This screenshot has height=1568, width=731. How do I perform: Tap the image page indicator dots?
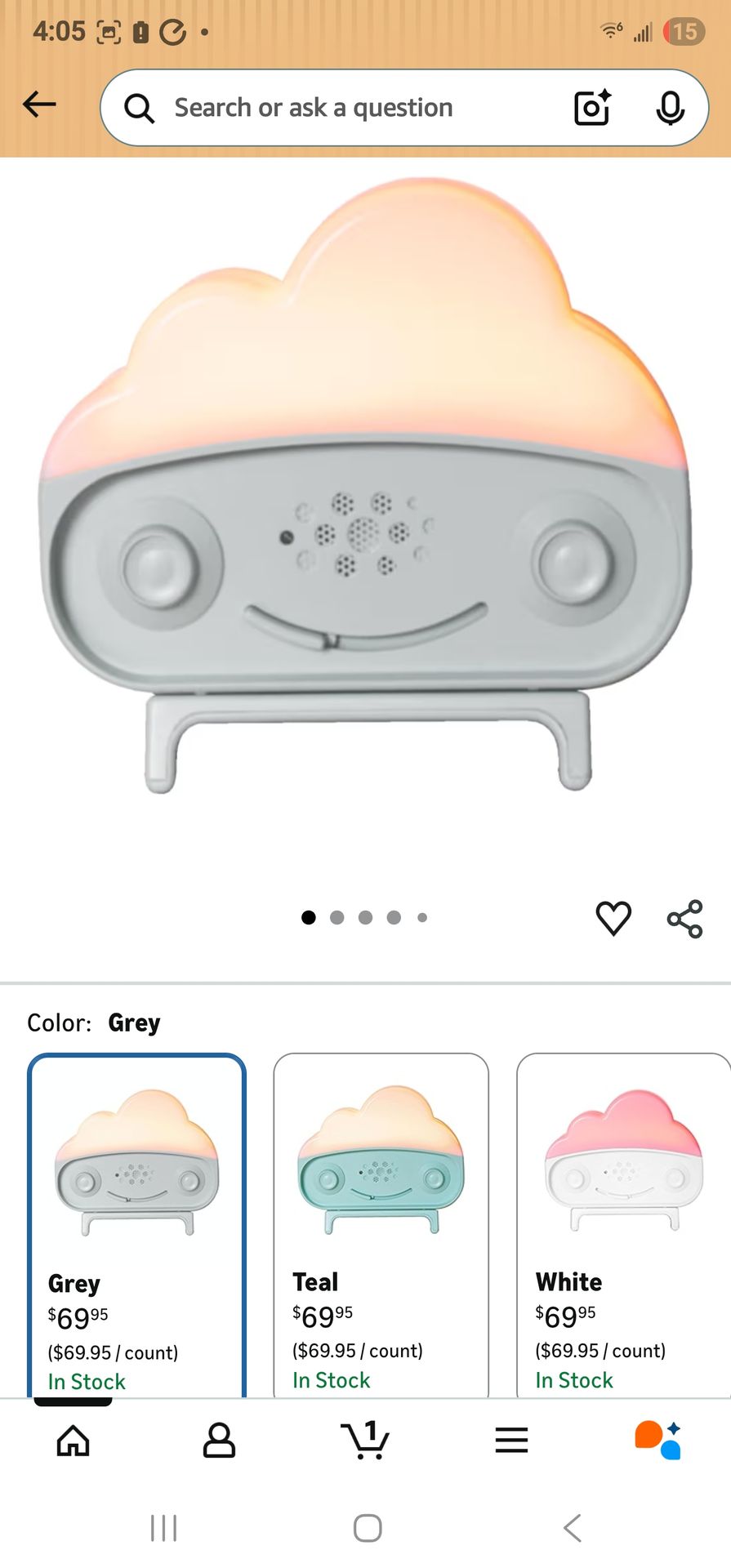(x=364, y=918)
